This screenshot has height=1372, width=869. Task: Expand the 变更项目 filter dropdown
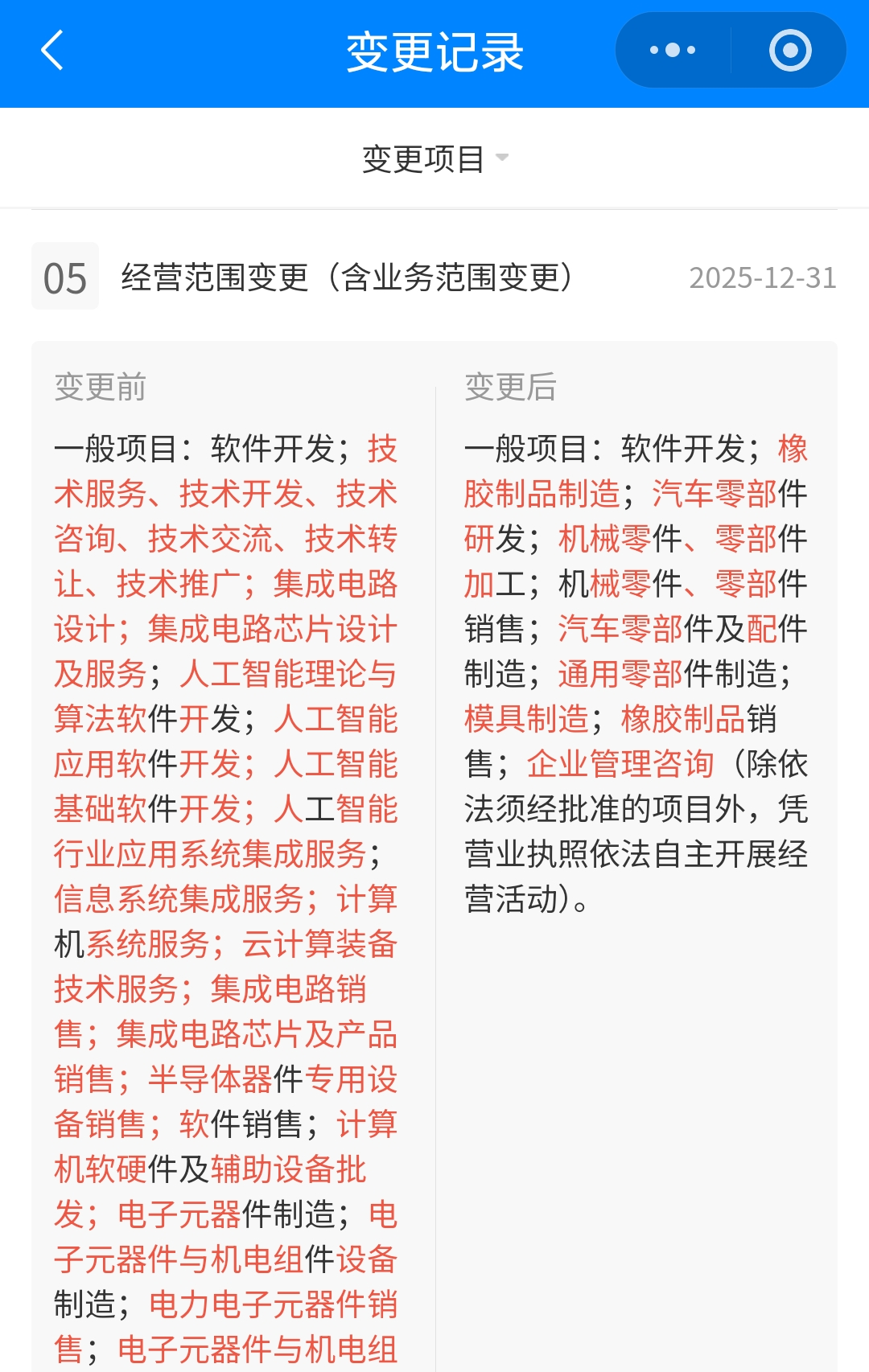(434, 158)
